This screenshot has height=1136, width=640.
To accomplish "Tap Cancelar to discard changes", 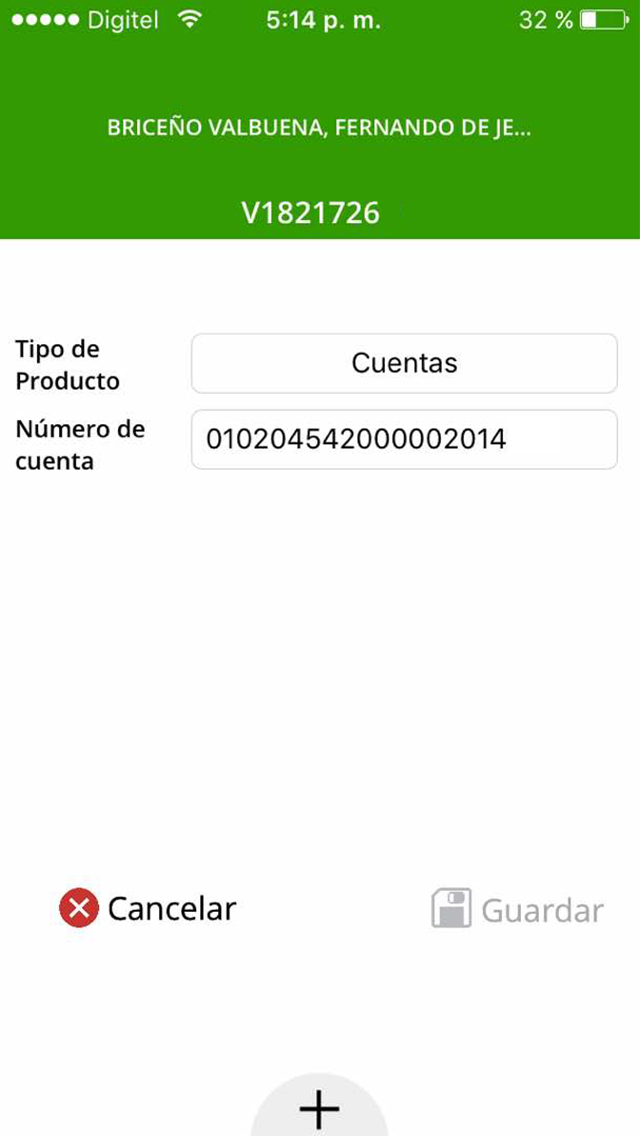I will click(x=148, y=909).
